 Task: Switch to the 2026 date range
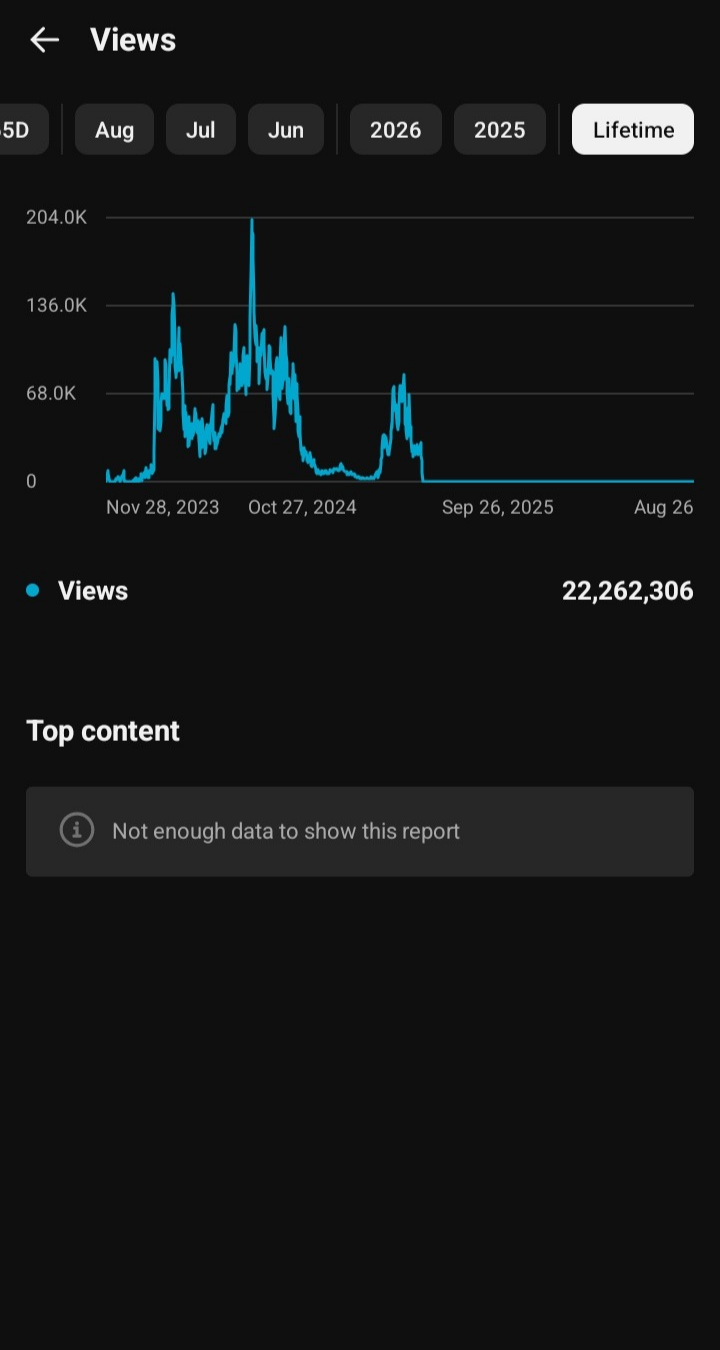pyautogui.click(x=396, y=130)
